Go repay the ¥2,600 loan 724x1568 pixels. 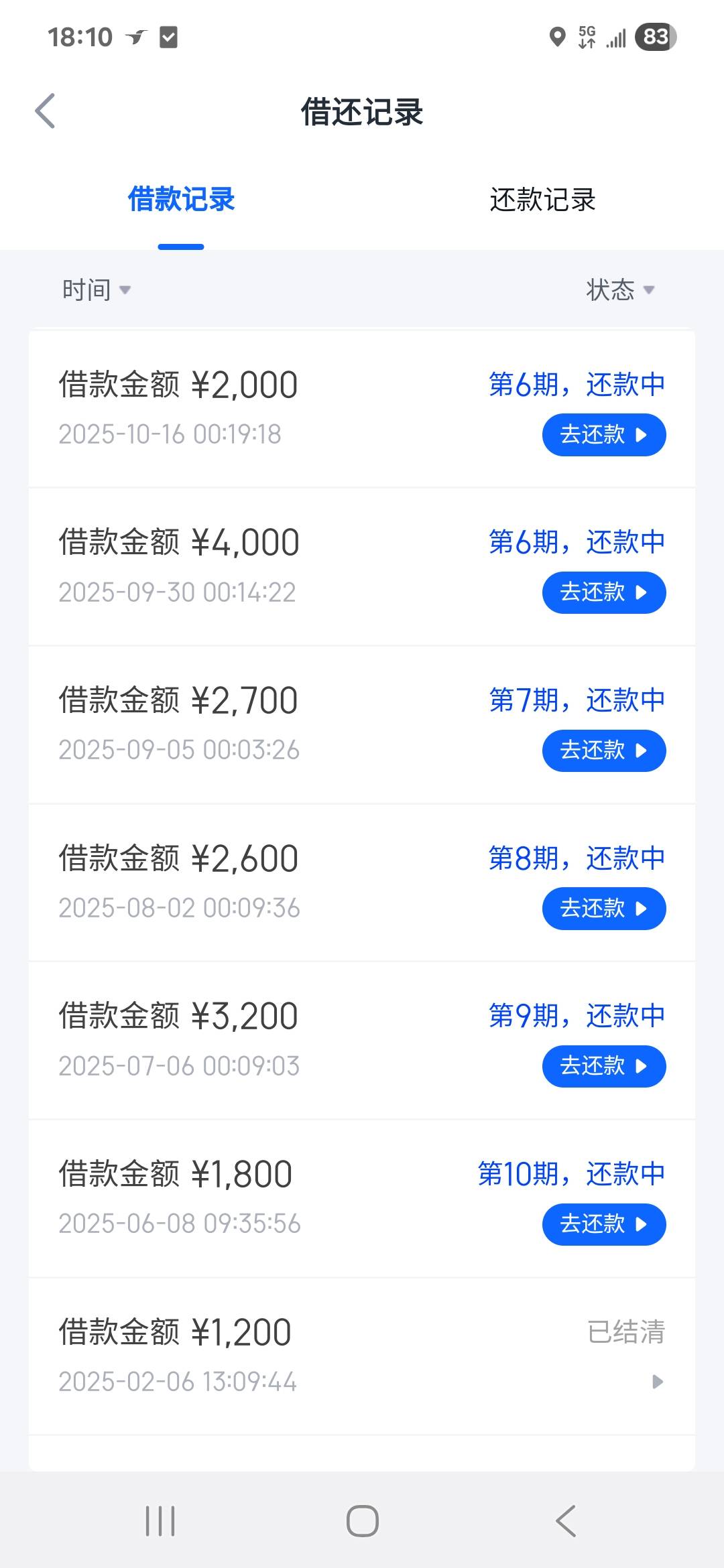coord(603,909)
